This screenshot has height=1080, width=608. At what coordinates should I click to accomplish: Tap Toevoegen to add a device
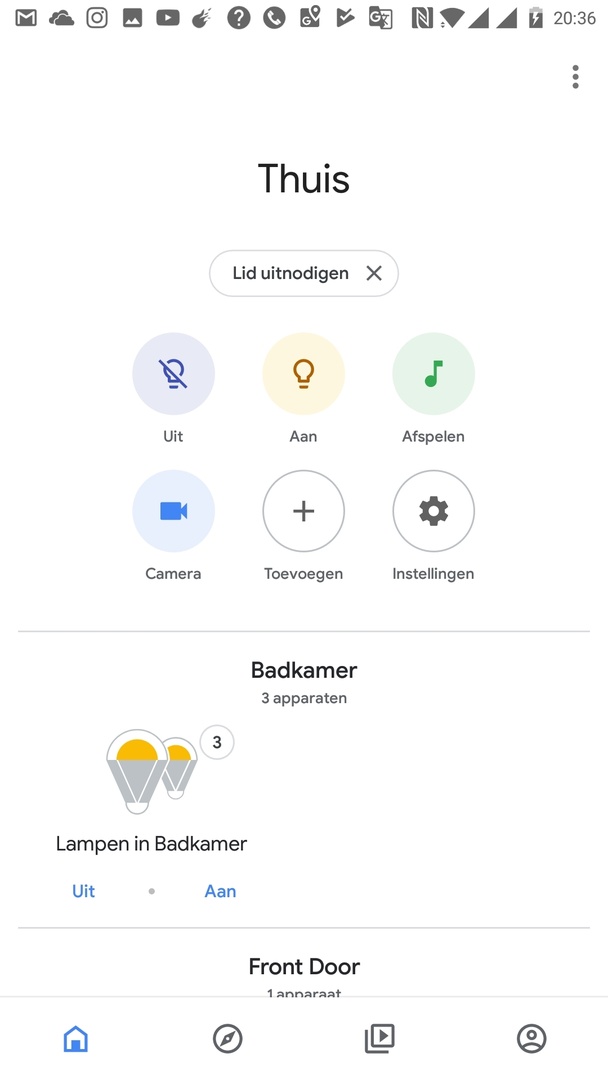303,511
